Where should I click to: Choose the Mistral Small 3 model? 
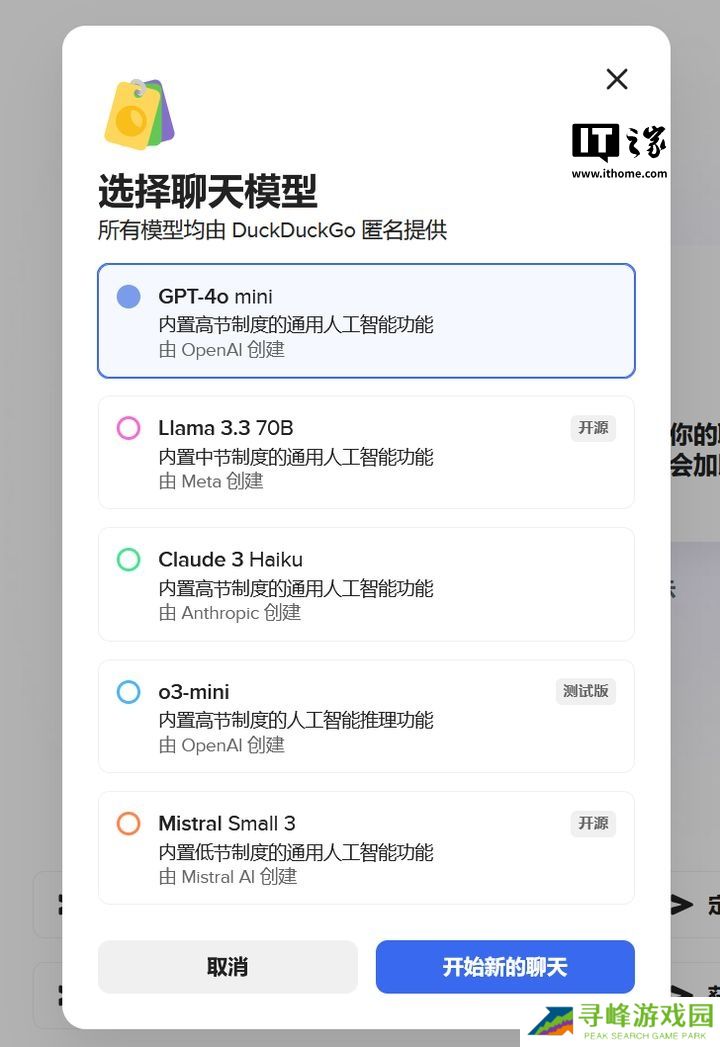pyautogui.click(x=366, y=848)
